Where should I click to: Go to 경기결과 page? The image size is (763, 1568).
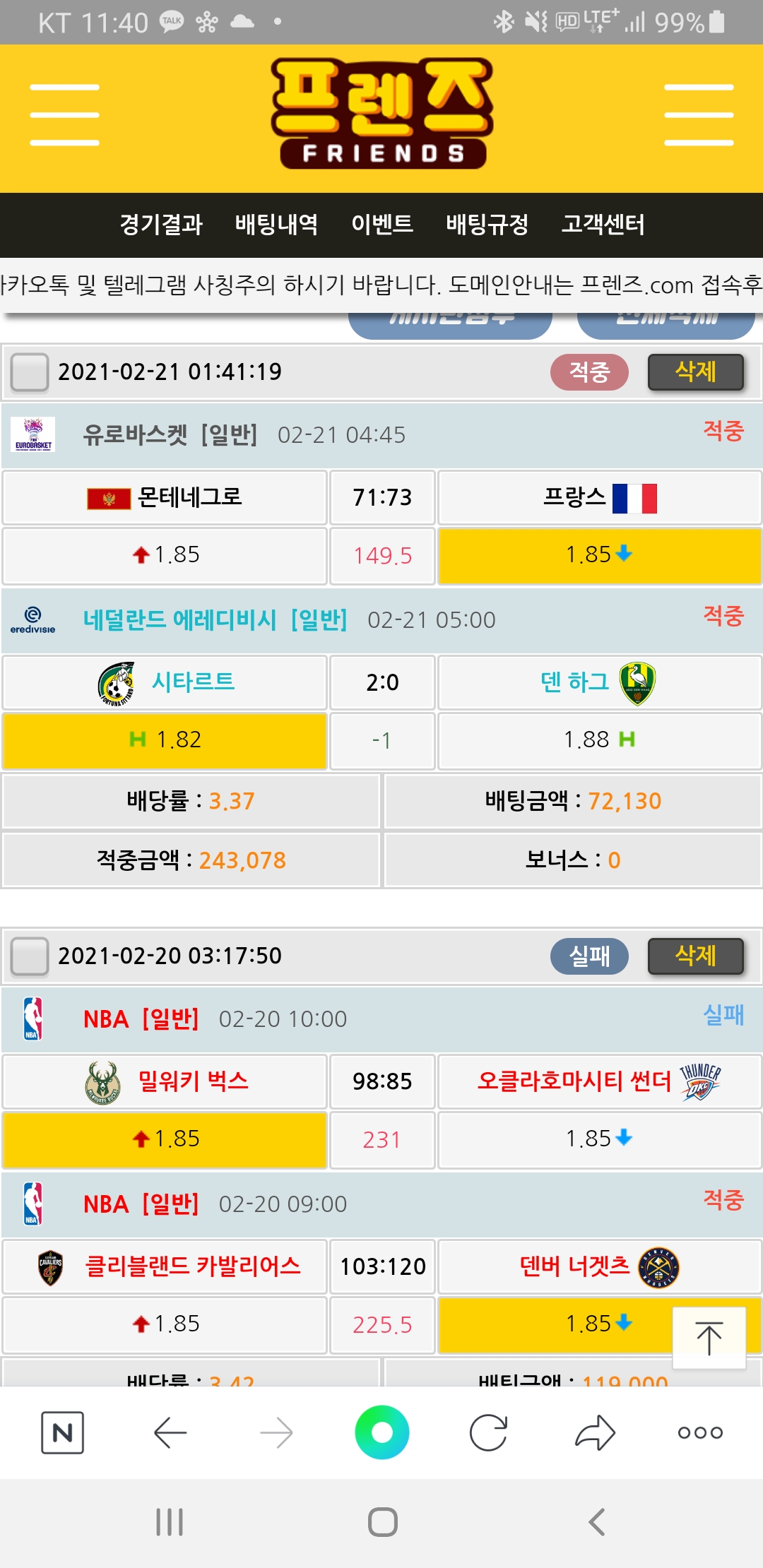(x=161, y=225)
